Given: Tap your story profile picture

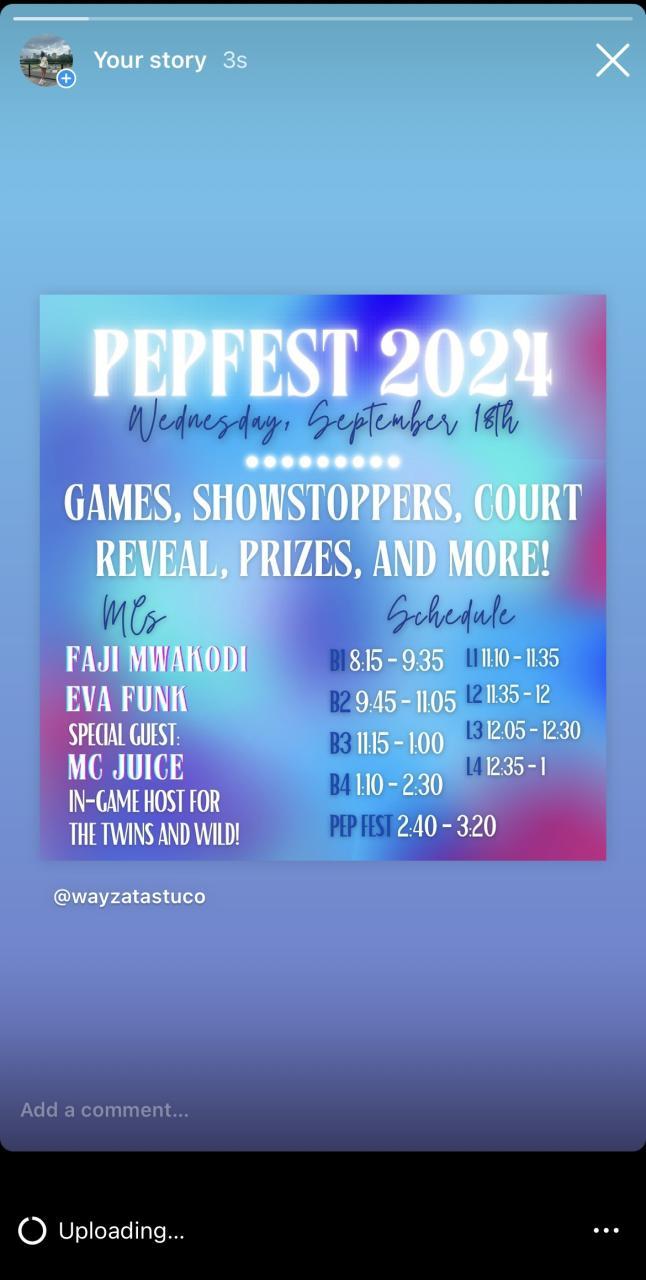Looking at the screenshot, I should tap(46, 60).
